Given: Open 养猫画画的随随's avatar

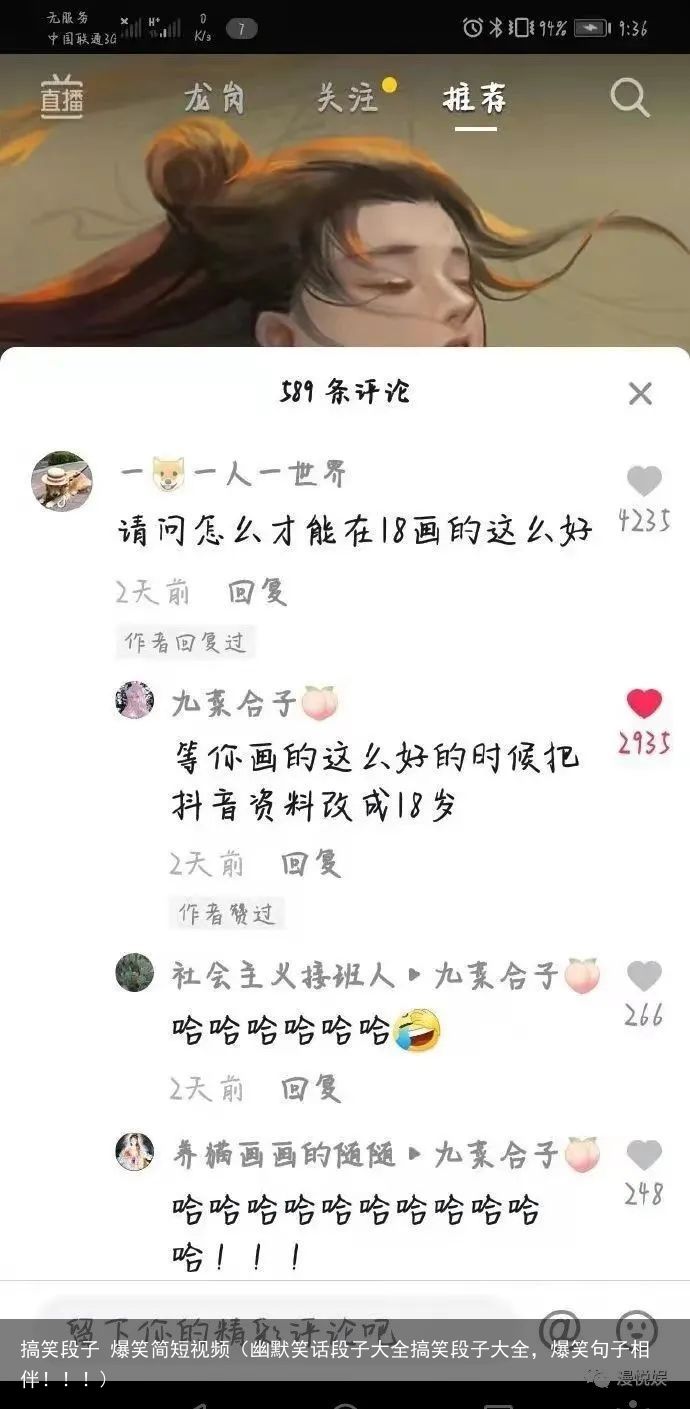Looking at the screenshot, I should point(135,1152).
